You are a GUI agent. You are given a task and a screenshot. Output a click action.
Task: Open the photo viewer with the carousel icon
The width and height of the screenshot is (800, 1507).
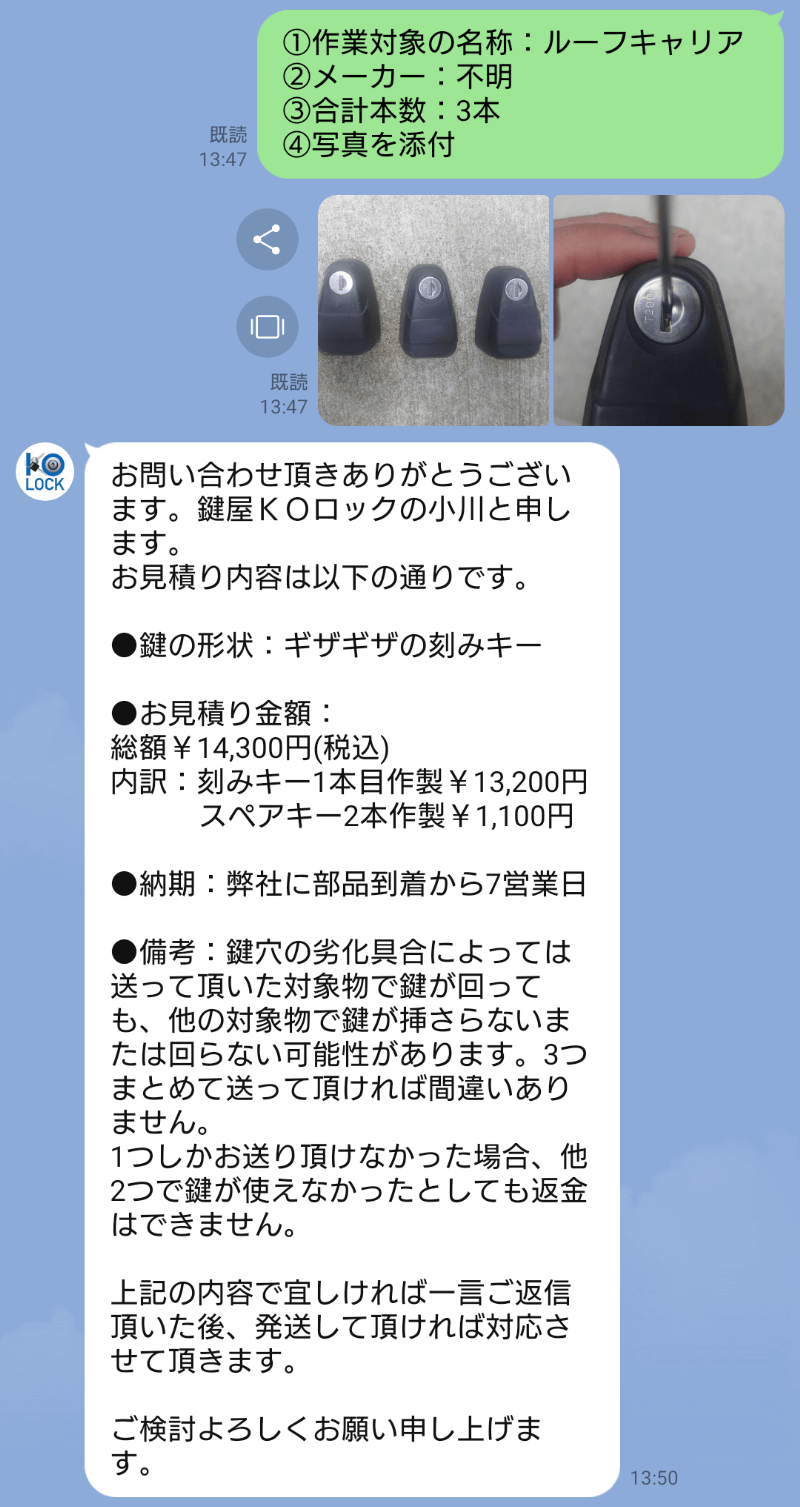[267, 327]
